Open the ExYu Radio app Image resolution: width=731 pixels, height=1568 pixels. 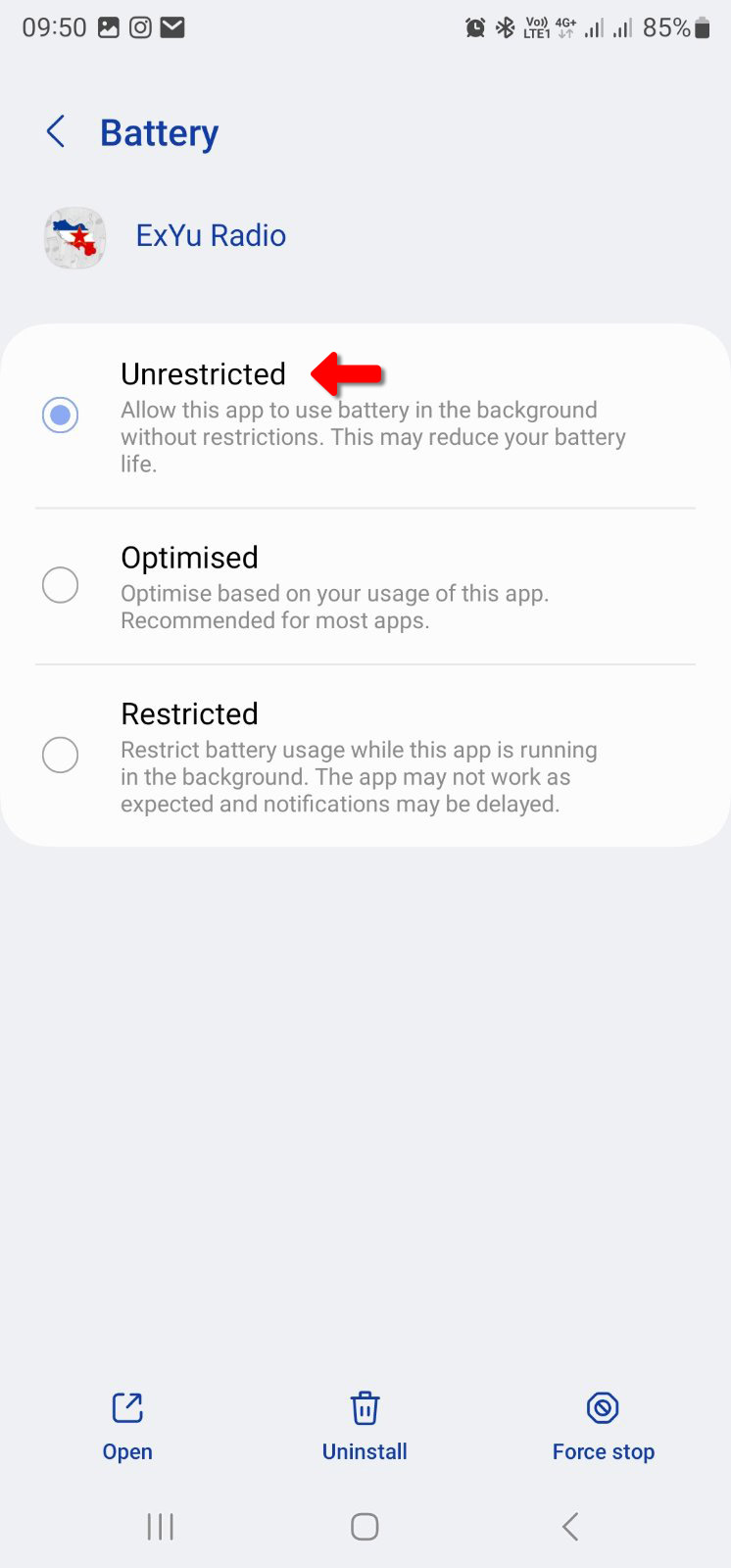pos(127,1426)
